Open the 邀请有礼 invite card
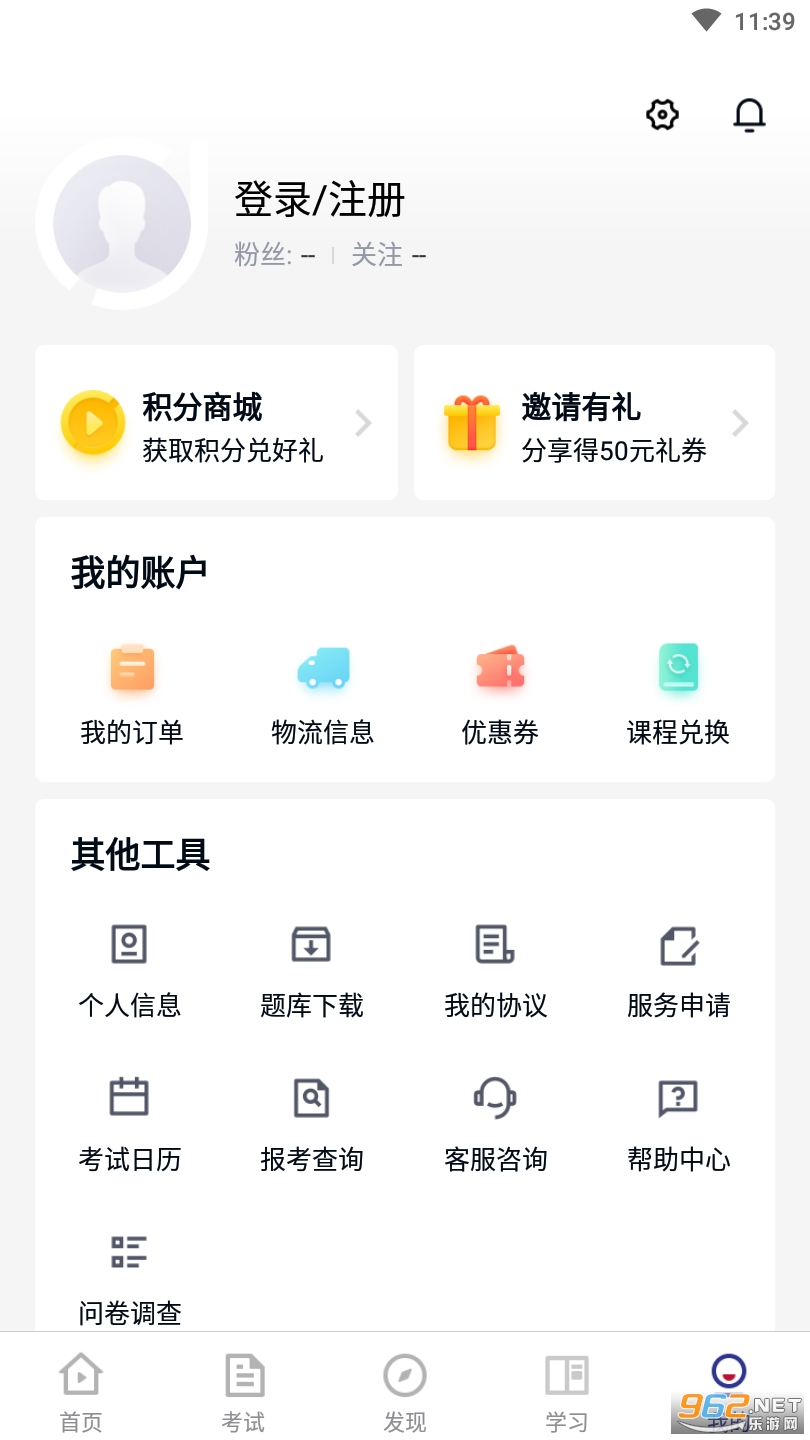 [594, 423]
